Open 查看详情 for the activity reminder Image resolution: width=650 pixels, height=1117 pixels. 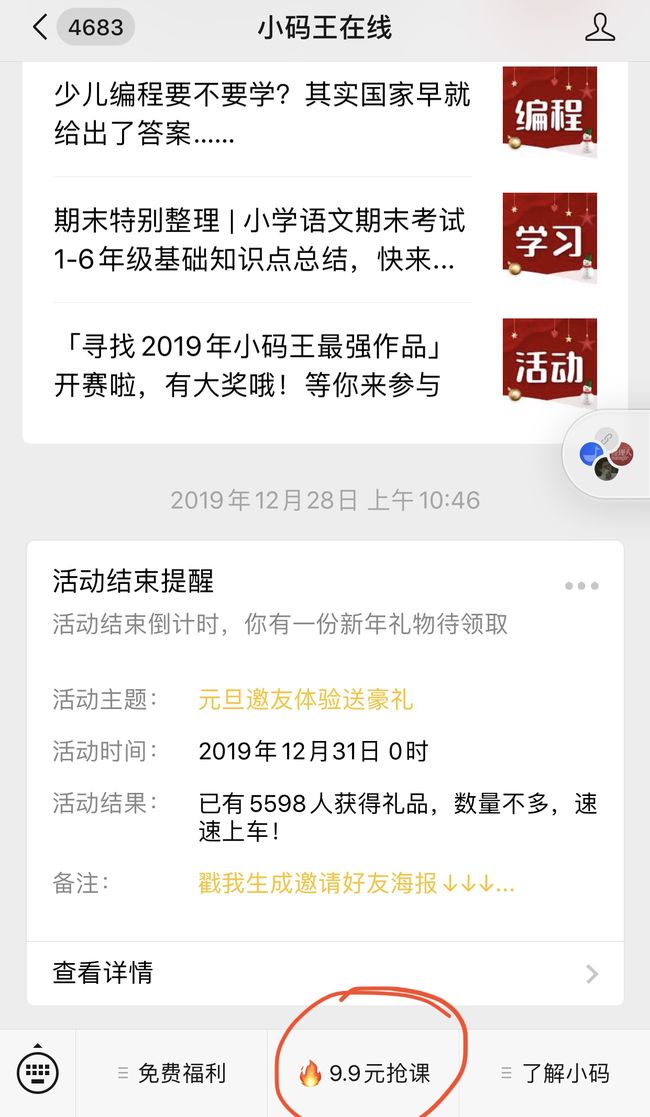(x=325, y=973)
